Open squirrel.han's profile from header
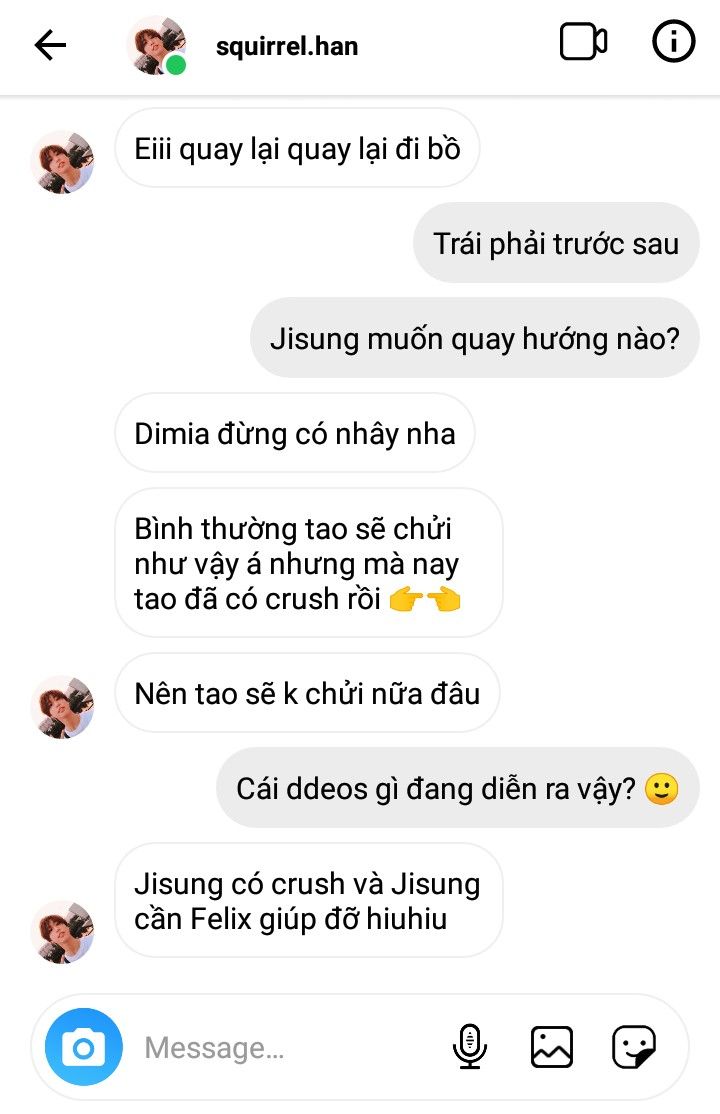This screenshot has height=1114, width=720. [286, 46]
